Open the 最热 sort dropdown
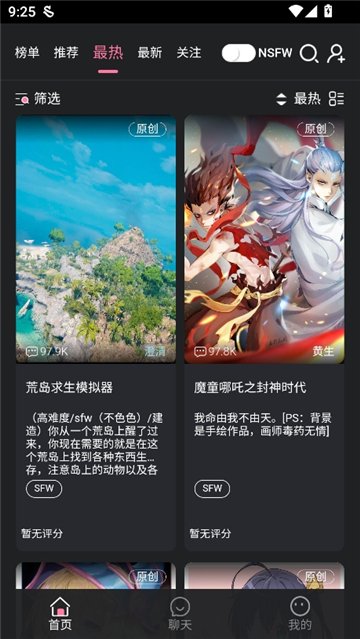Screen dimensions: 360x639 click(x=298, y=99)
